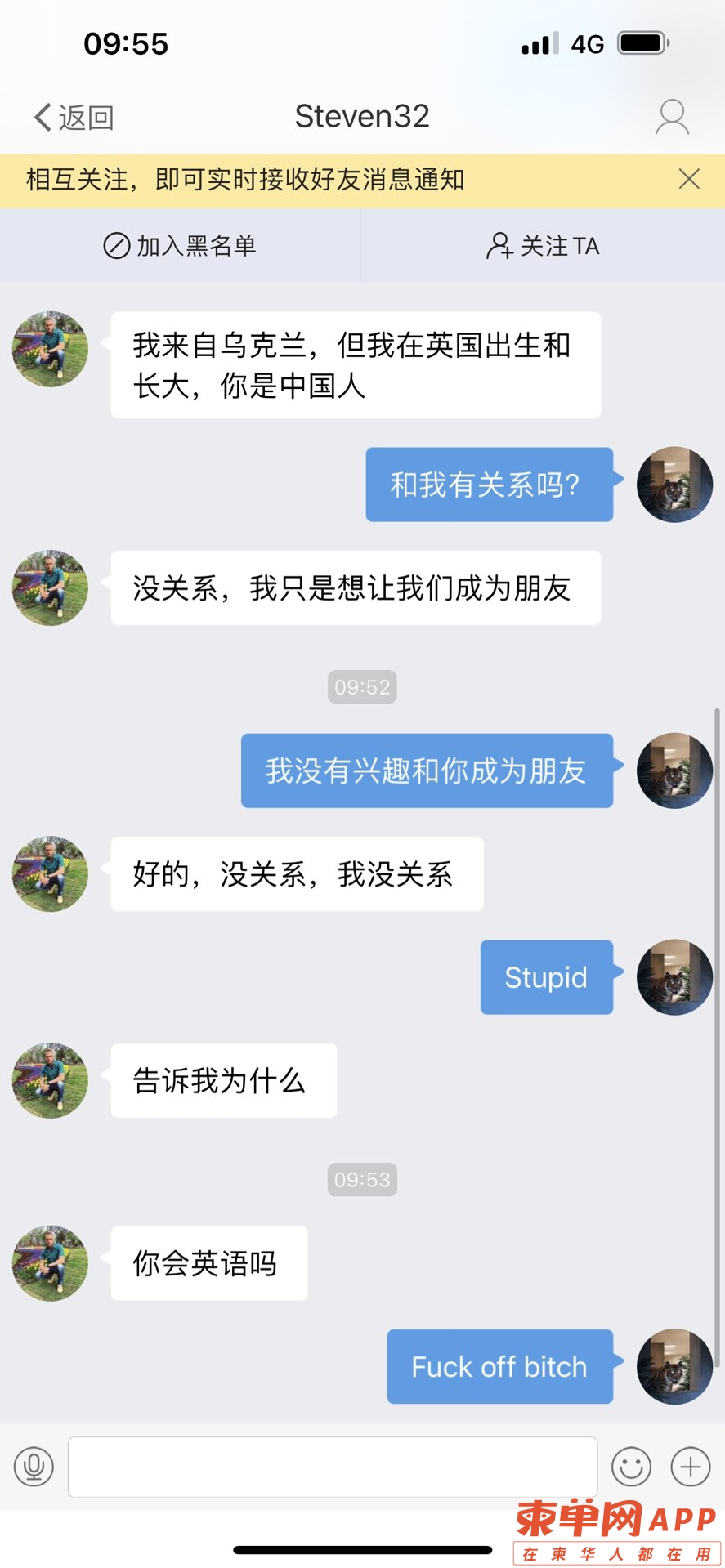Open the emoji picker
This screenshot has height=1568, width=725.
631,1467
